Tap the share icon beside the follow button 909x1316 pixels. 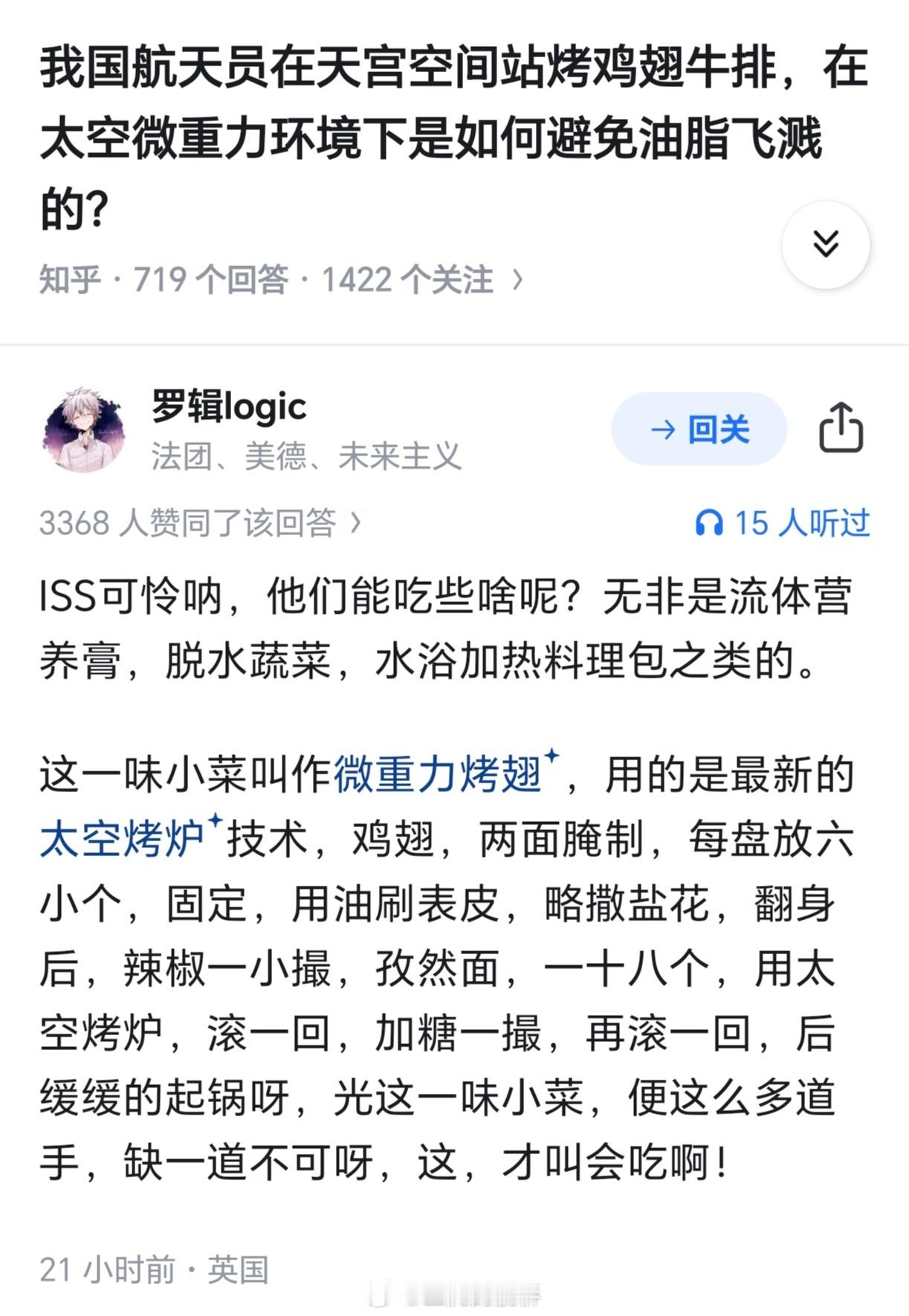(841, 429)
